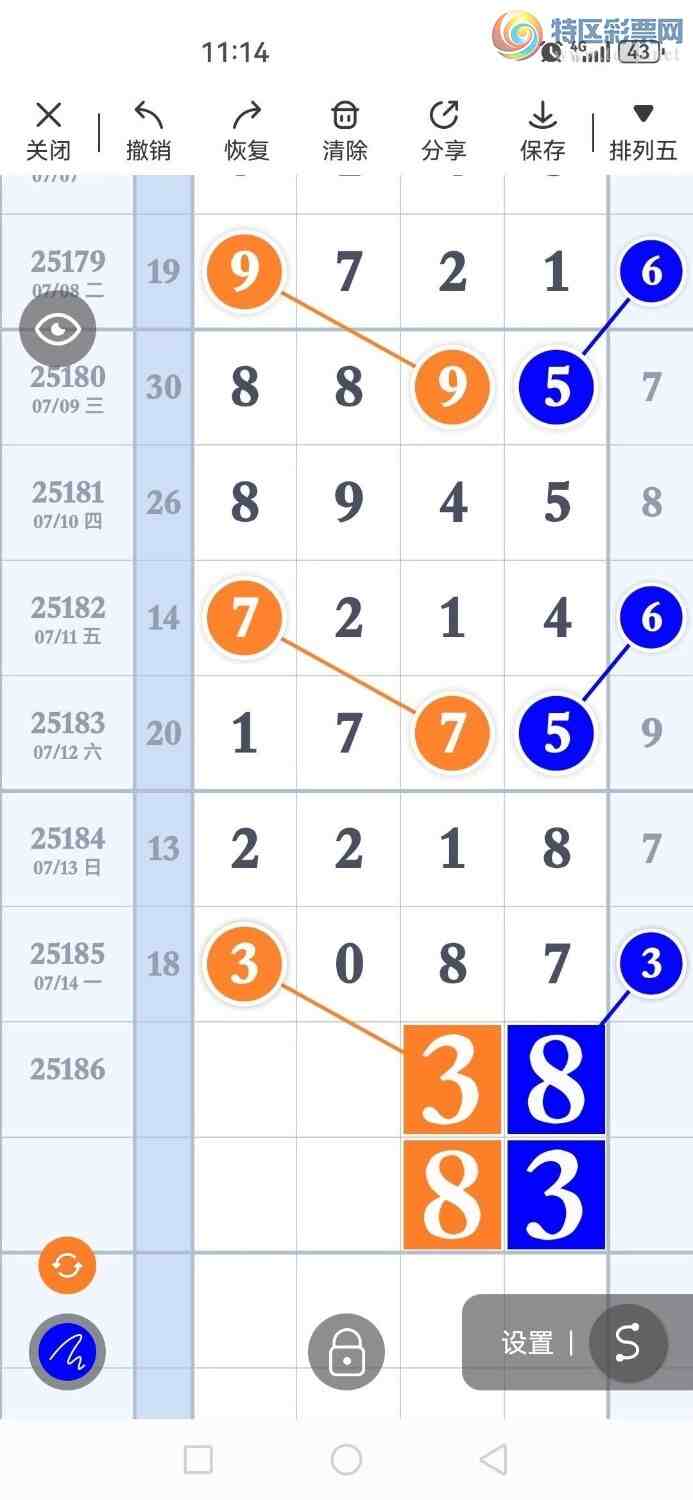This screenshot has height=1500, width=693.
Task: Redo the action with 恢复
Action: (247, 131)
